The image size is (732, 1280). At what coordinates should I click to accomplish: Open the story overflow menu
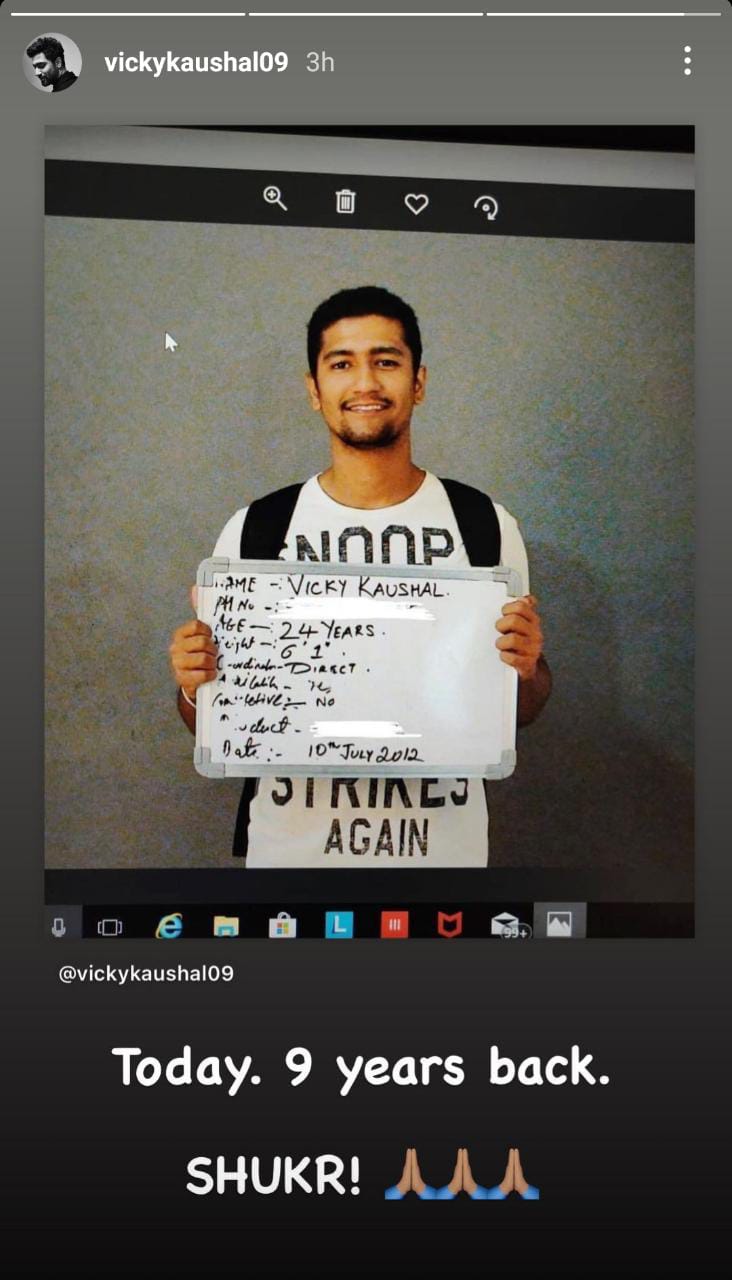pos(687,61)
